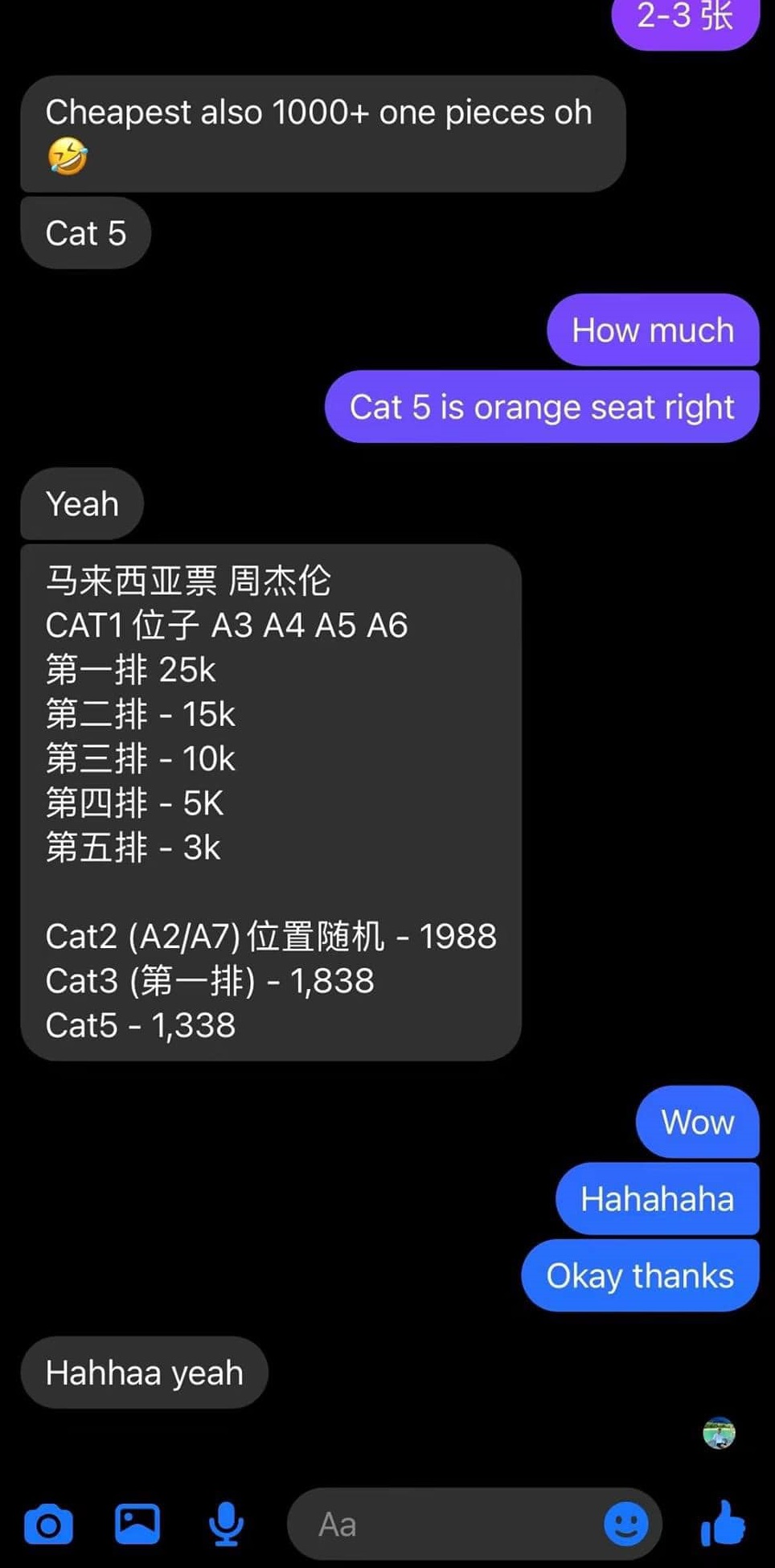Open the camera to take a photo
This screenshot has height=1568, width=775.
click(48, 1525)
